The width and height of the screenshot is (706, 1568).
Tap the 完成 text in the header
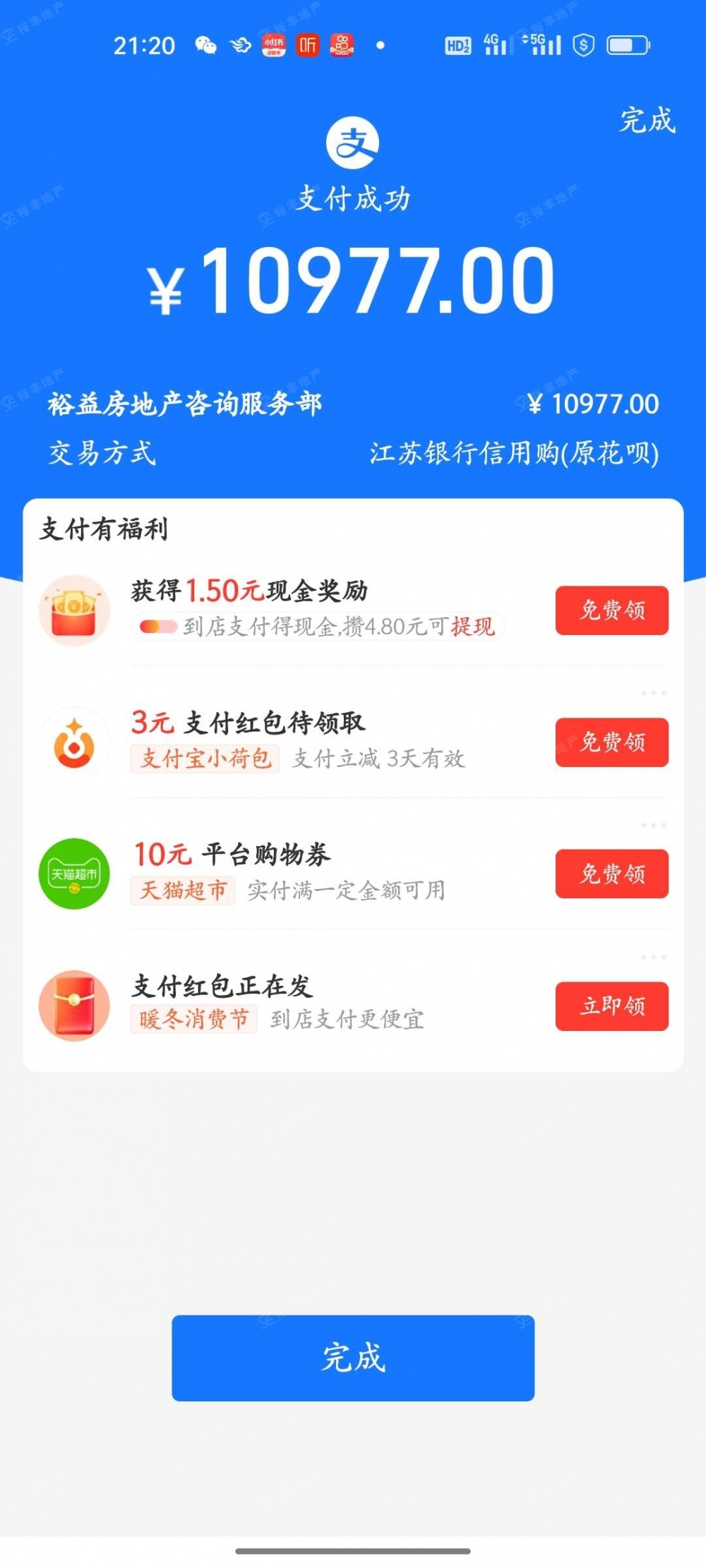tap(647, 120)
